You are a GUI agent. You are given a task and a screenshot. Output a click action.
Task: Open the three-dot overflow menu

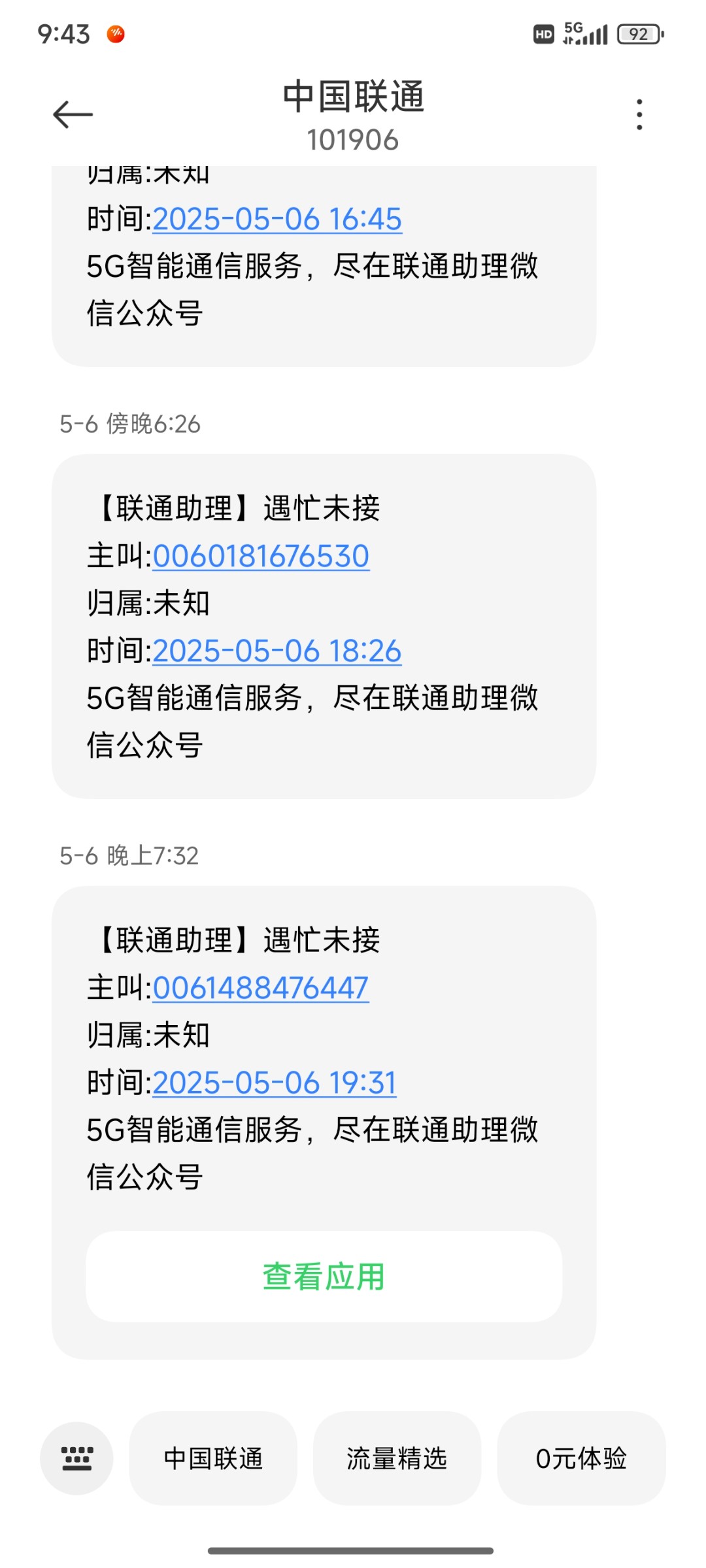coord(639,115)
